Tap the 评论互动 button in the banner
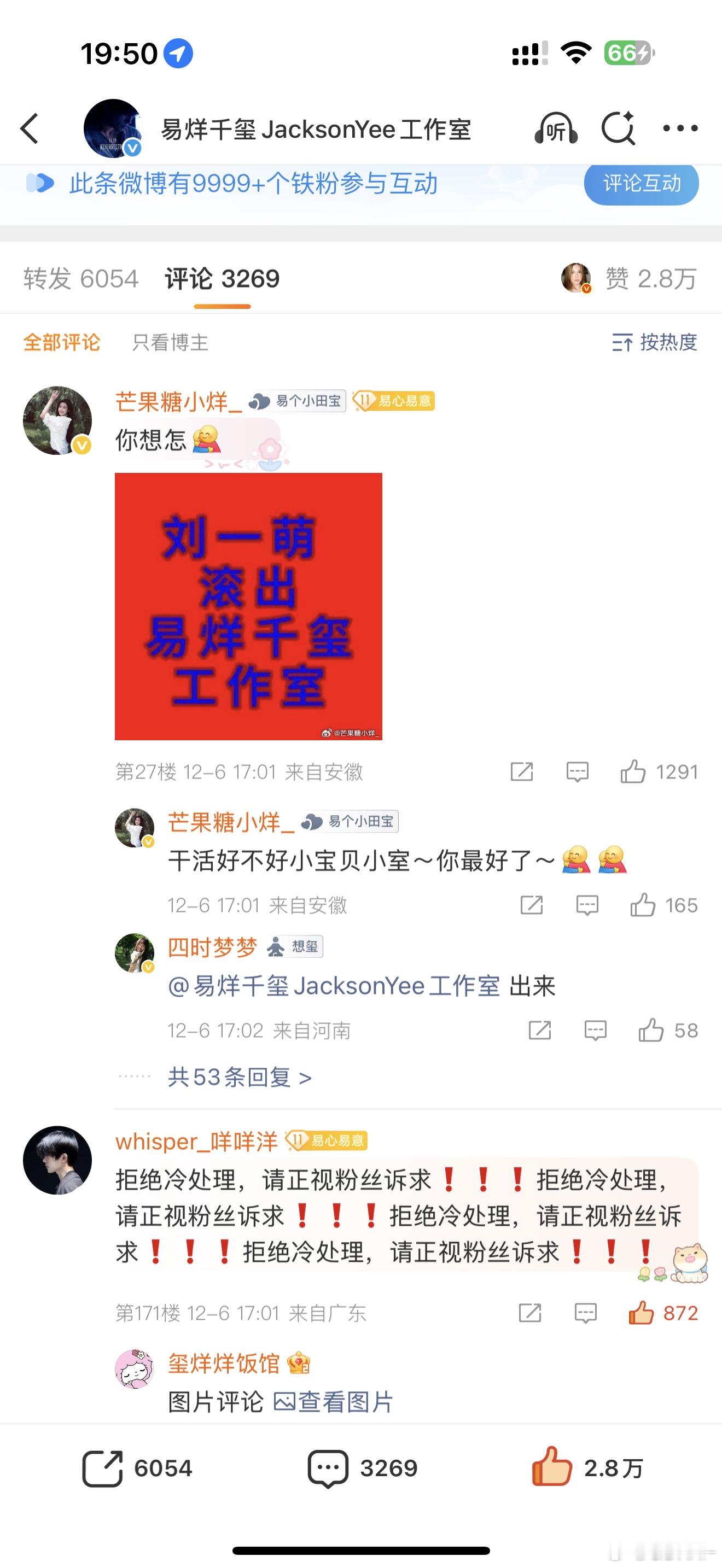This screenshot has width=722, height=1568. [x=641, y=183]
